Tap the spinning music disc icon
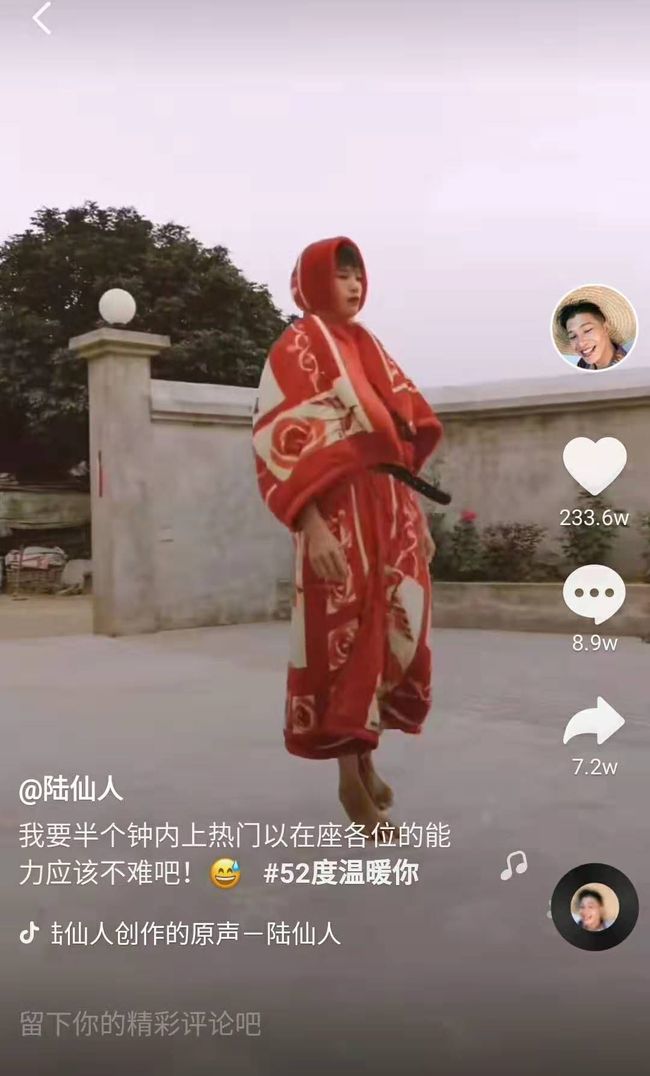This screenshot has width=650, height=1076. [x=594, y=907]
